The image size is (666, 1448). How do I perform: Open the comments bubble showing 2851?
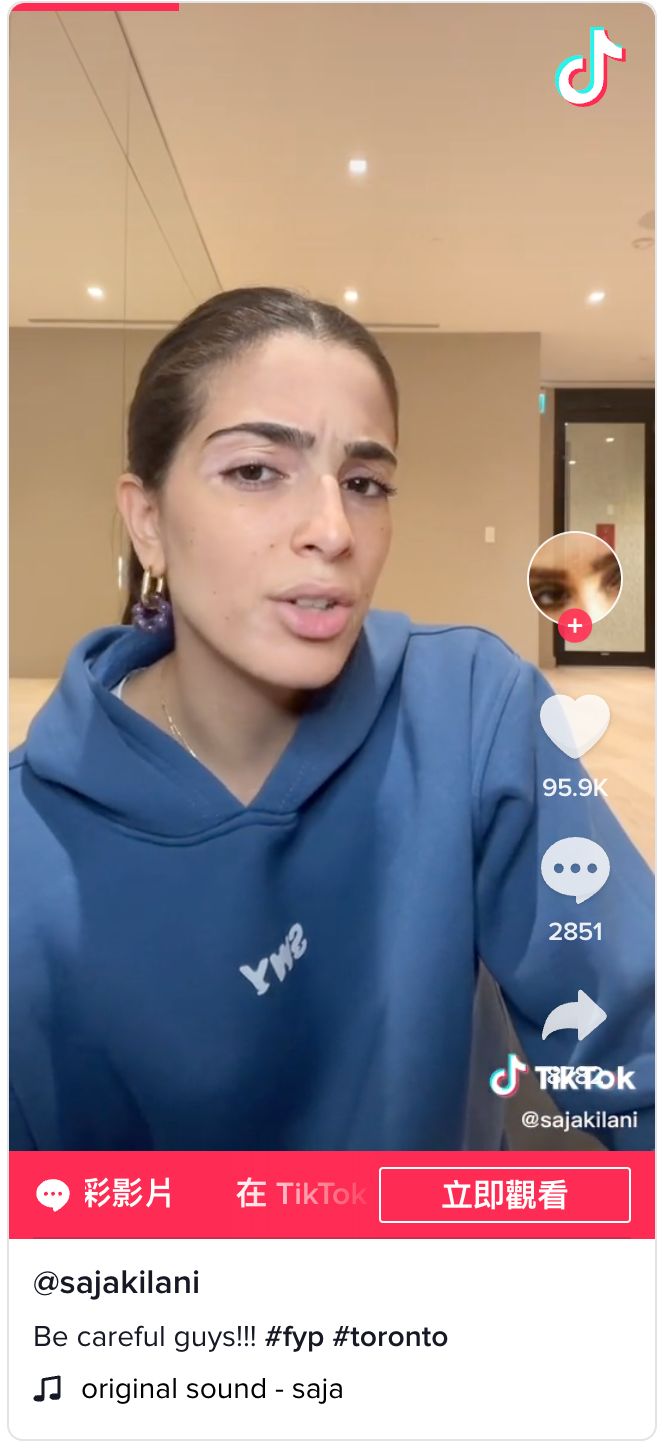point(574,870)
